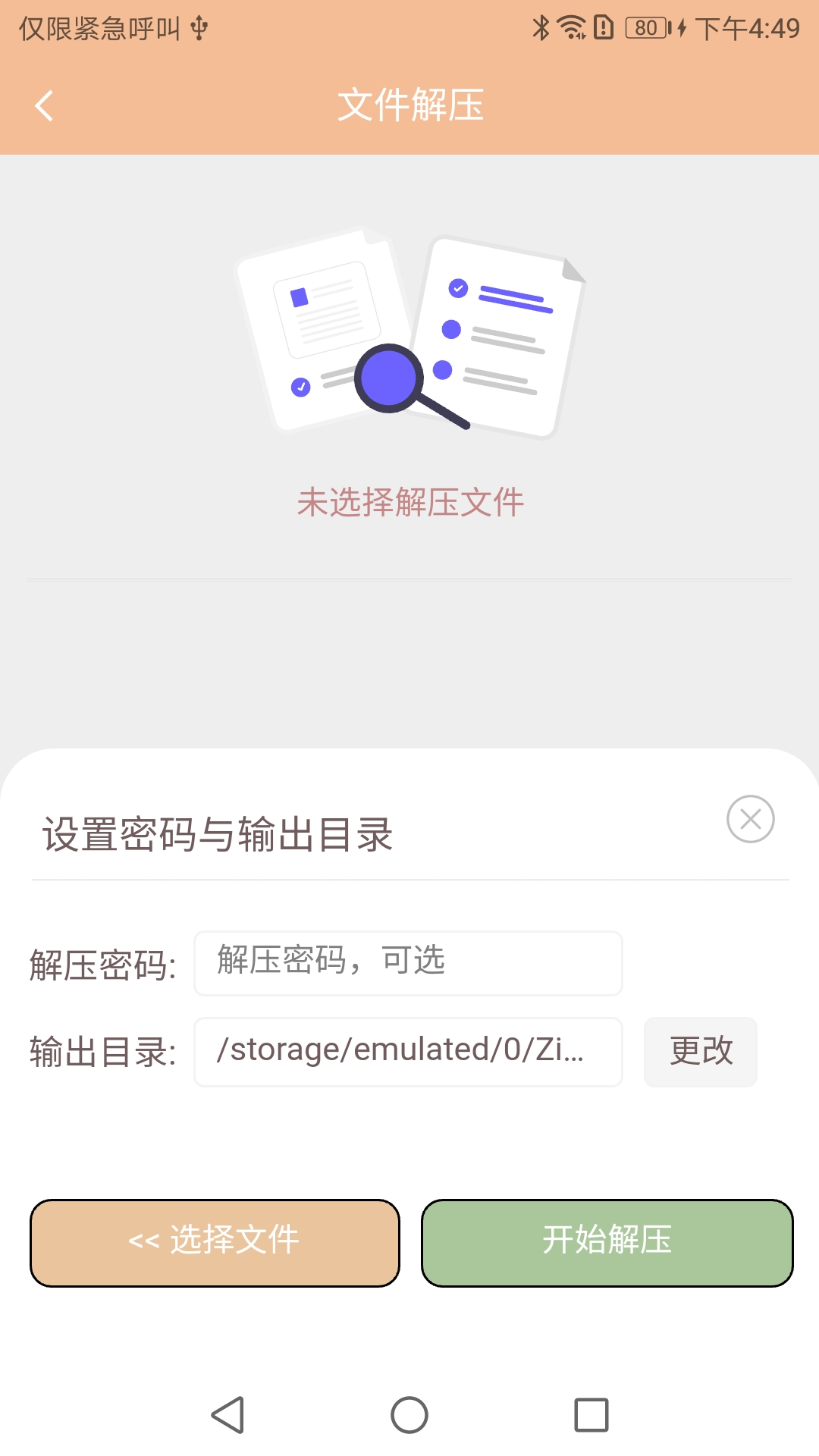Click the 文件解压 title text
This screenshot has height=1456, width=819.
(x=409, y=106)
